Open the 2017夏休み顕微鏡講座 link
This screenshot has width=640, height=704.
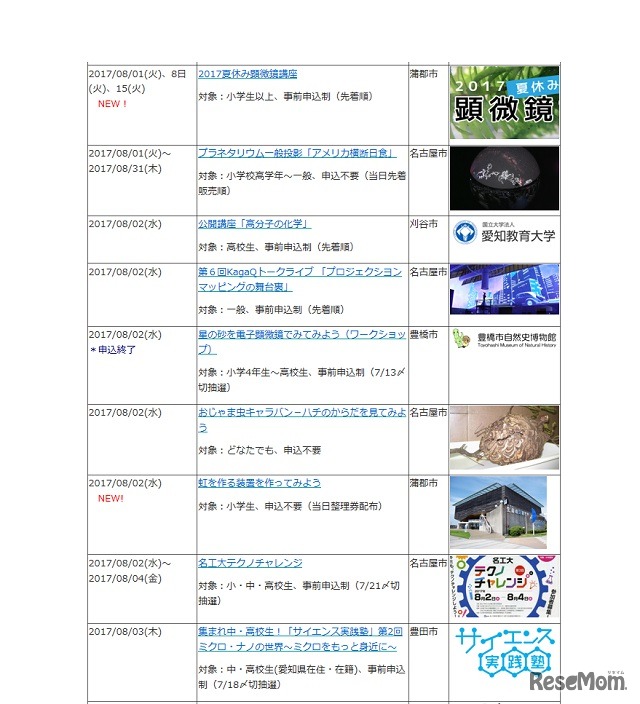tap(247, 74)
